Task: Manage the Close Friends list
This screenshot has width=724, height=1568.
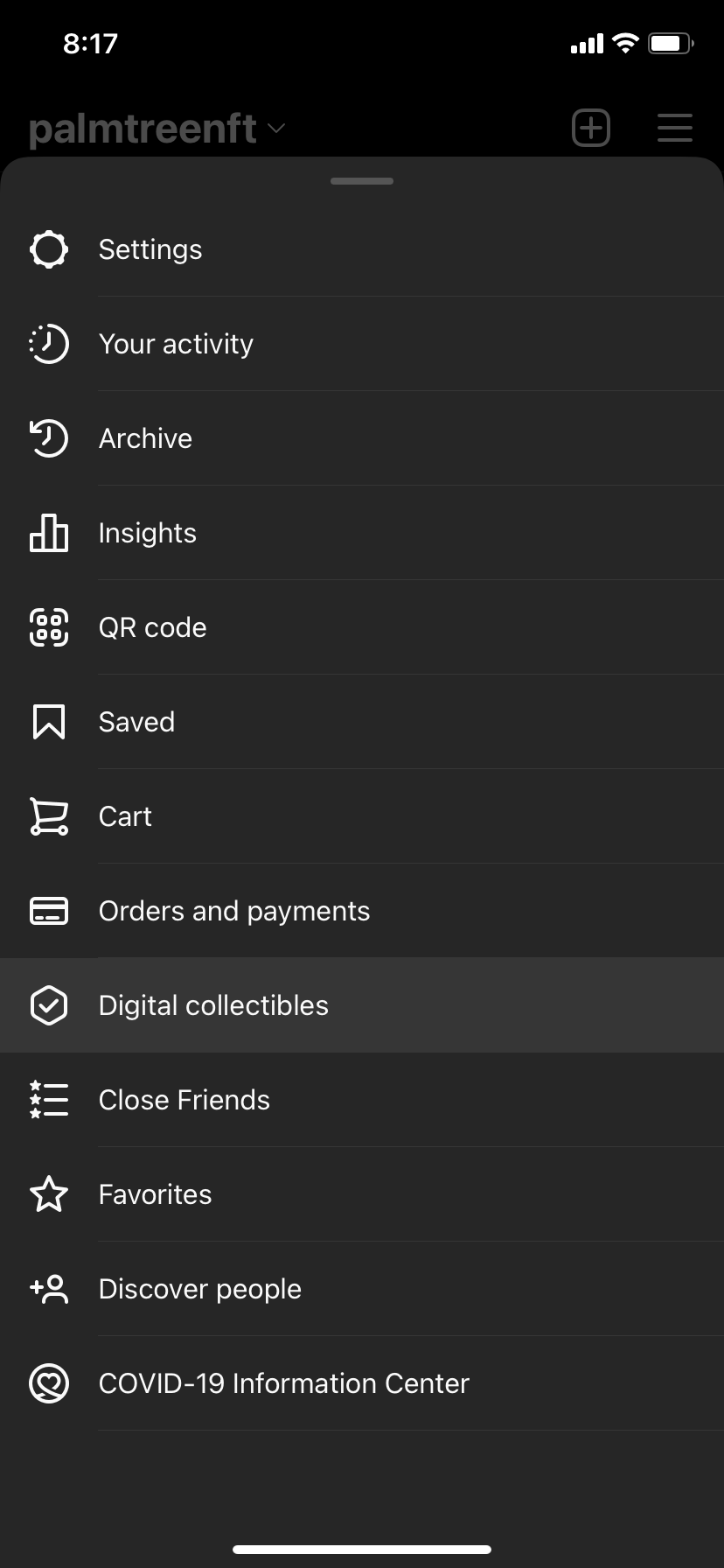Action: [184, 1100]
